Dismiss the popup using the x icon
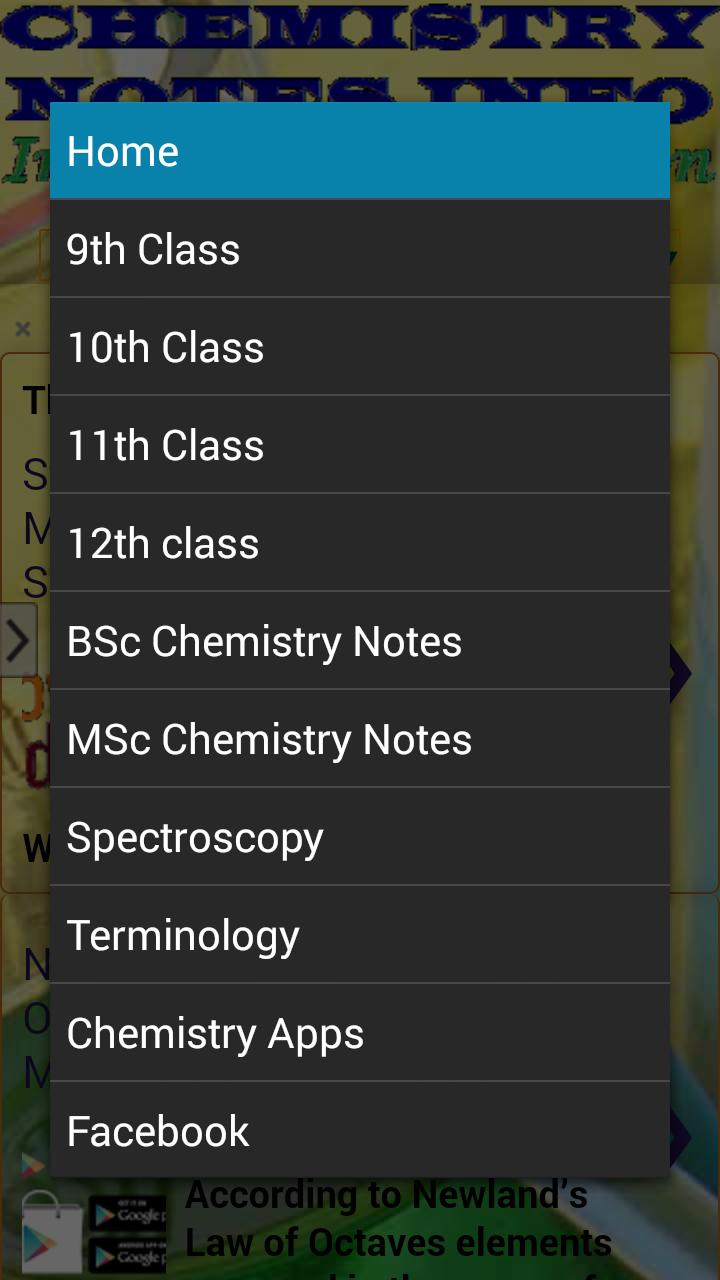Screen dimensions: 720x1280 (x=22, y=328)
